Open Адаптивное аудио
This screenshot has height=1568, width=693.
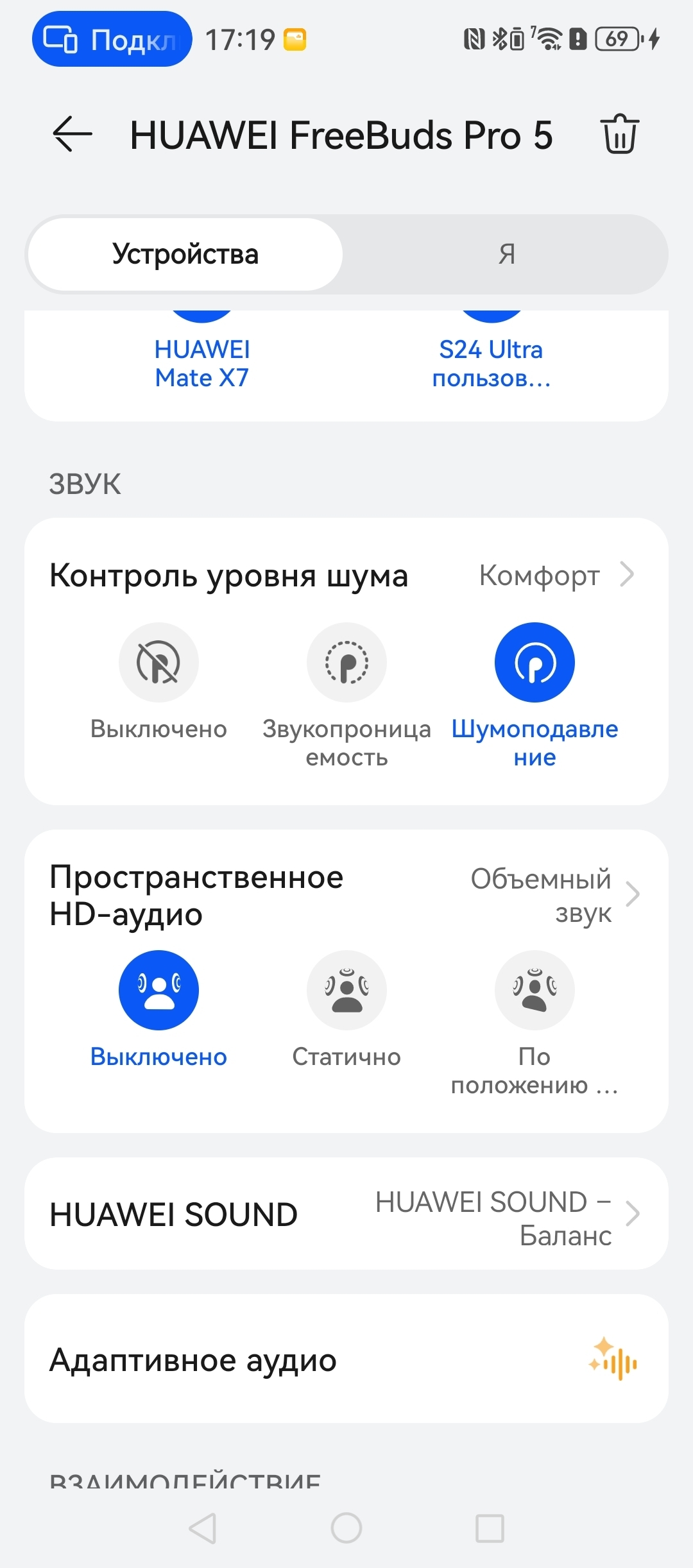346,1360
